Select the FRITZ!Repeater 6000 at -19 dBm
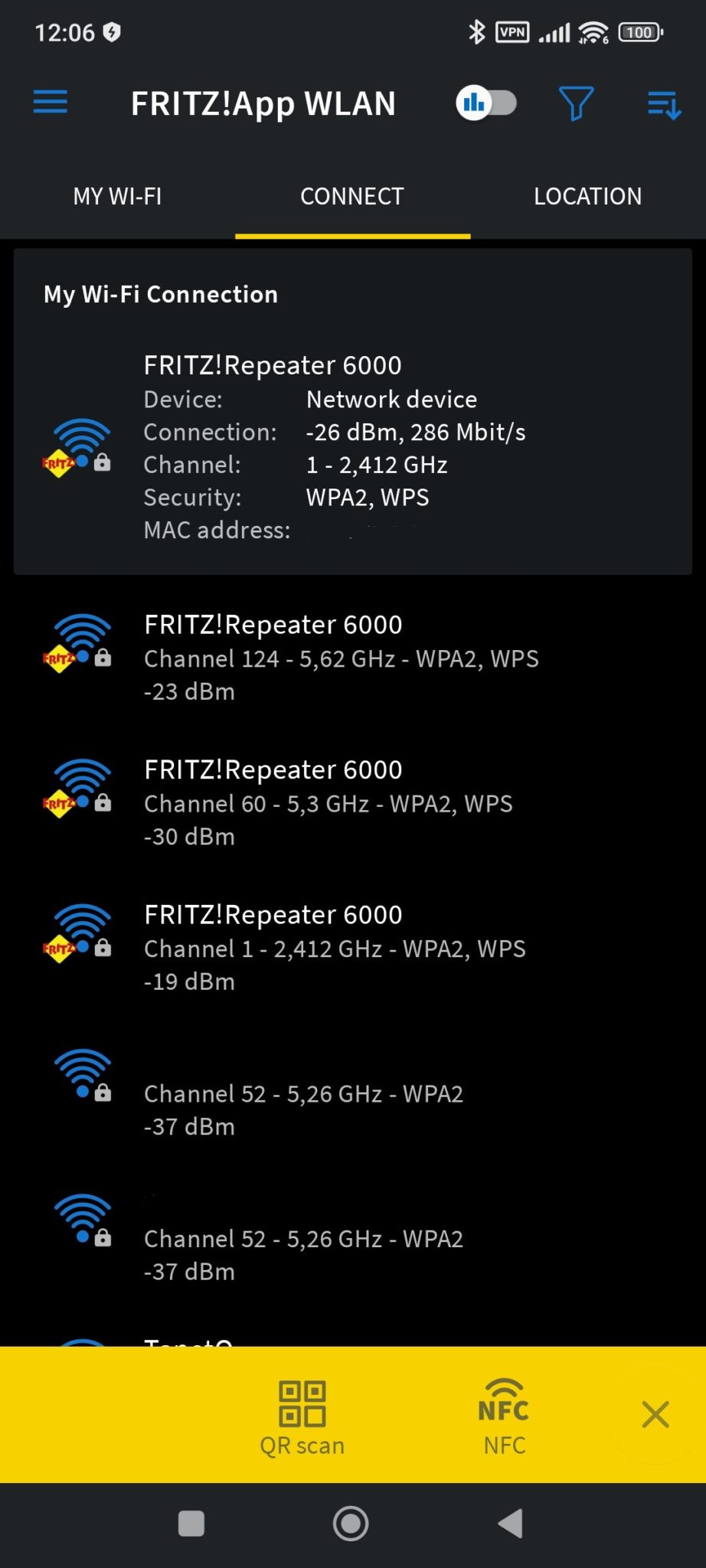The image size is (706, 1568). pyautogui.click(x=353, y=948)
